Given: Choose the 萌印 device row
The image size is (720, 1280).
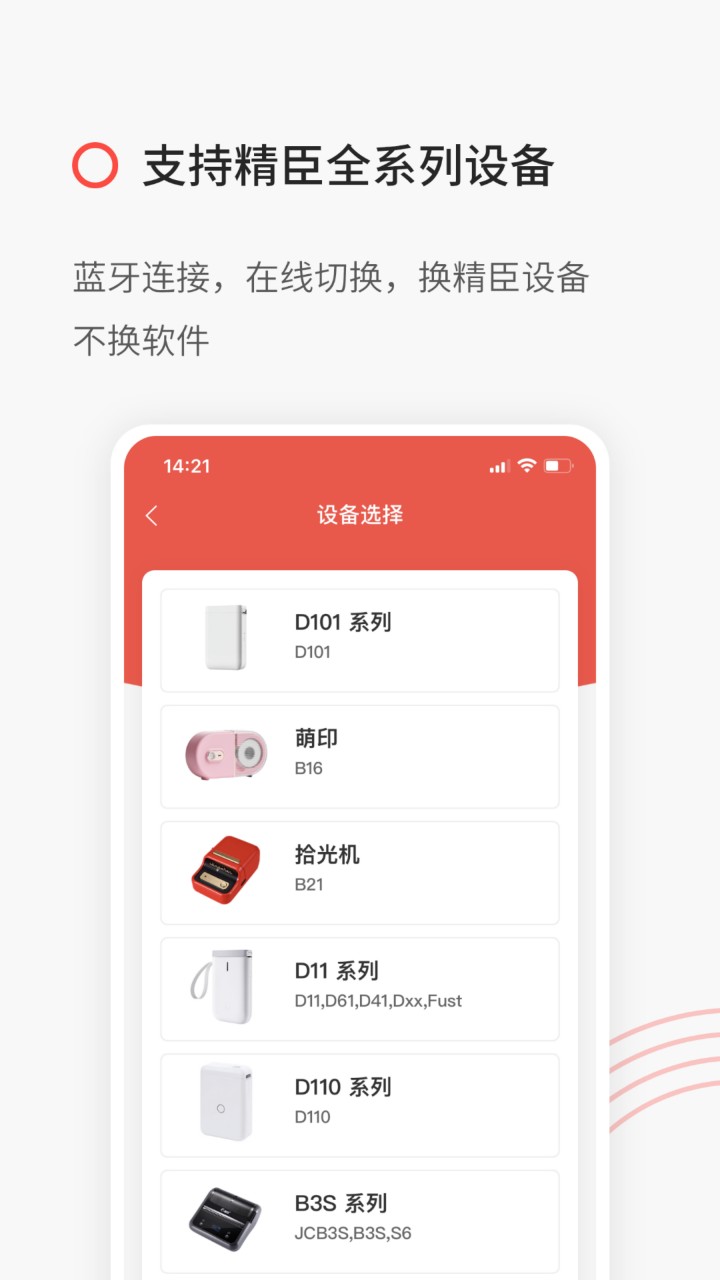Looking at the screenshot, I should [x=360, y=755].
